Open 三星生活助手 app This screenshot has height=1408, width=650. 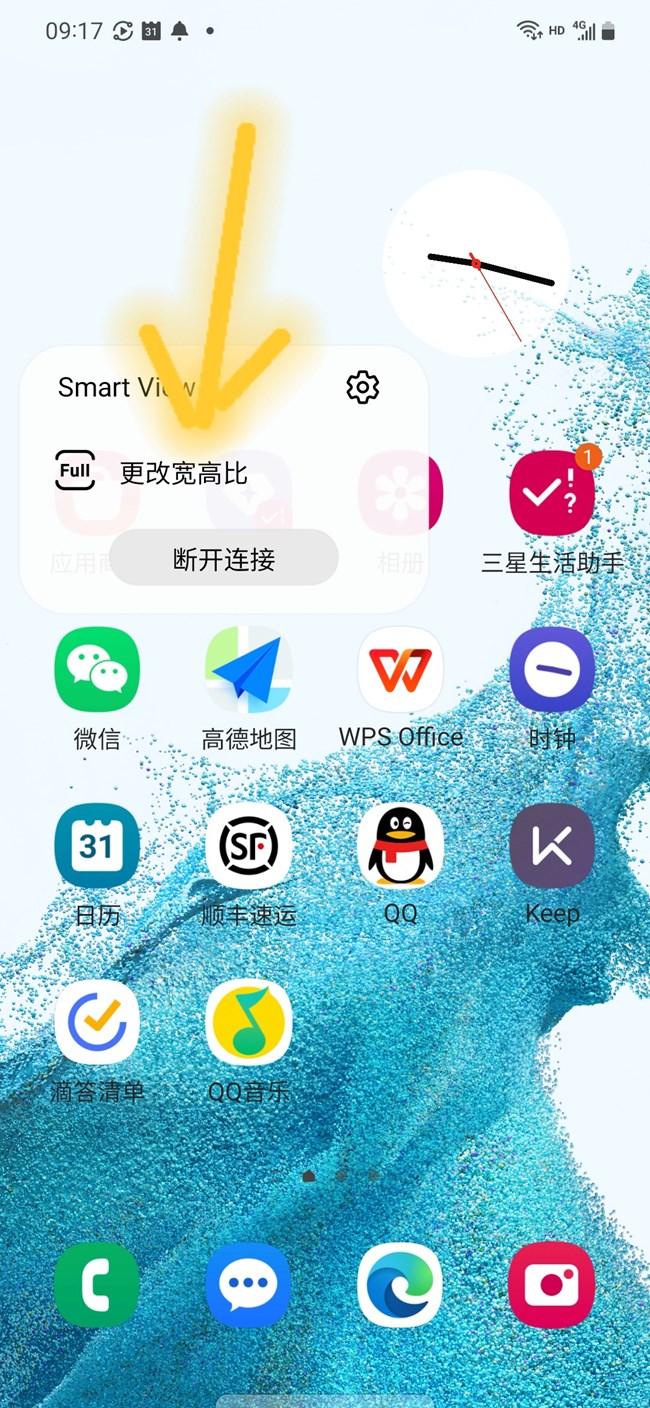(552, 493)
